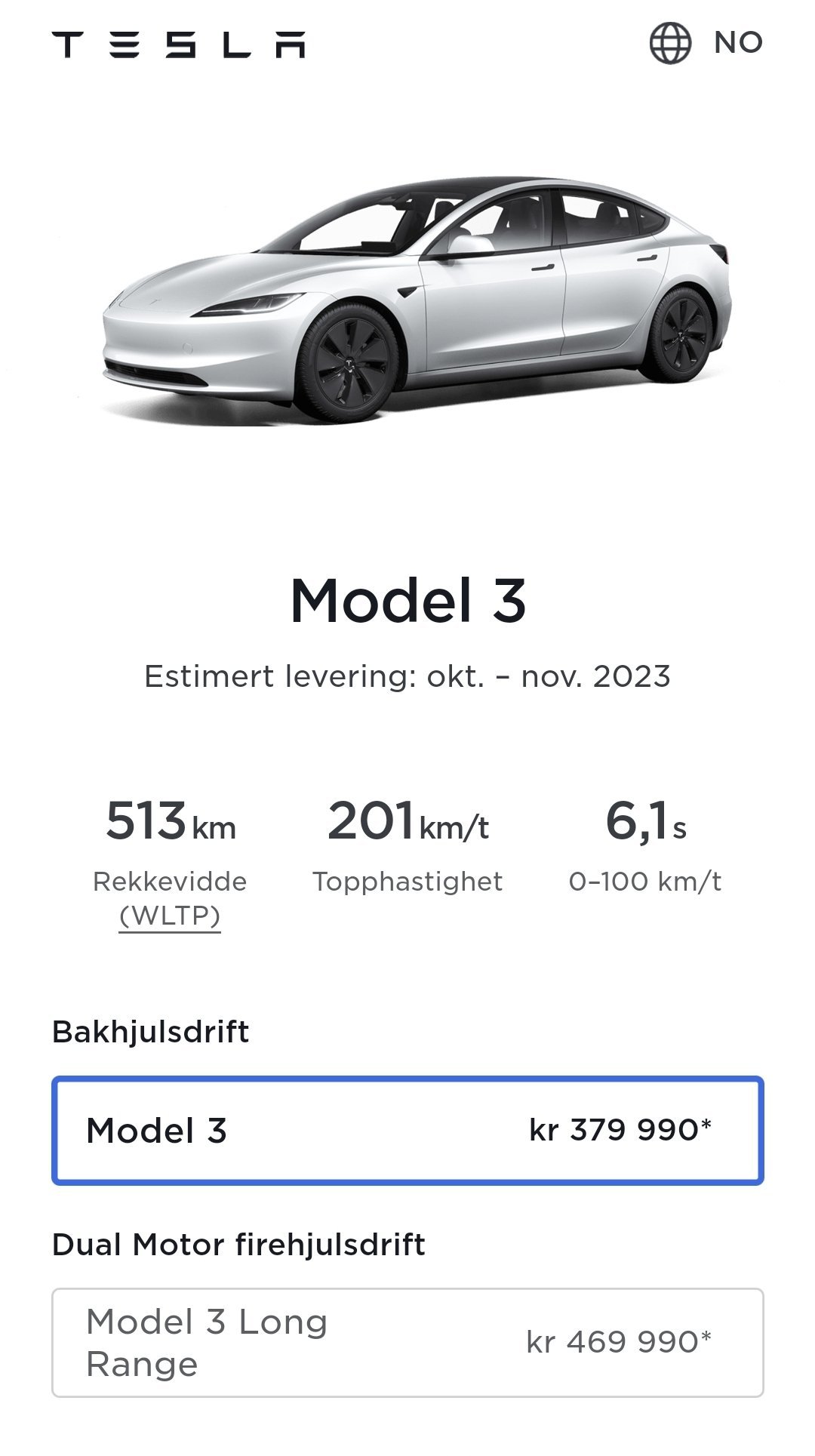Select the Model 3 rear-wheel drive option
Viewport: 815px width, 1456px height.
tap(407, 1131)
